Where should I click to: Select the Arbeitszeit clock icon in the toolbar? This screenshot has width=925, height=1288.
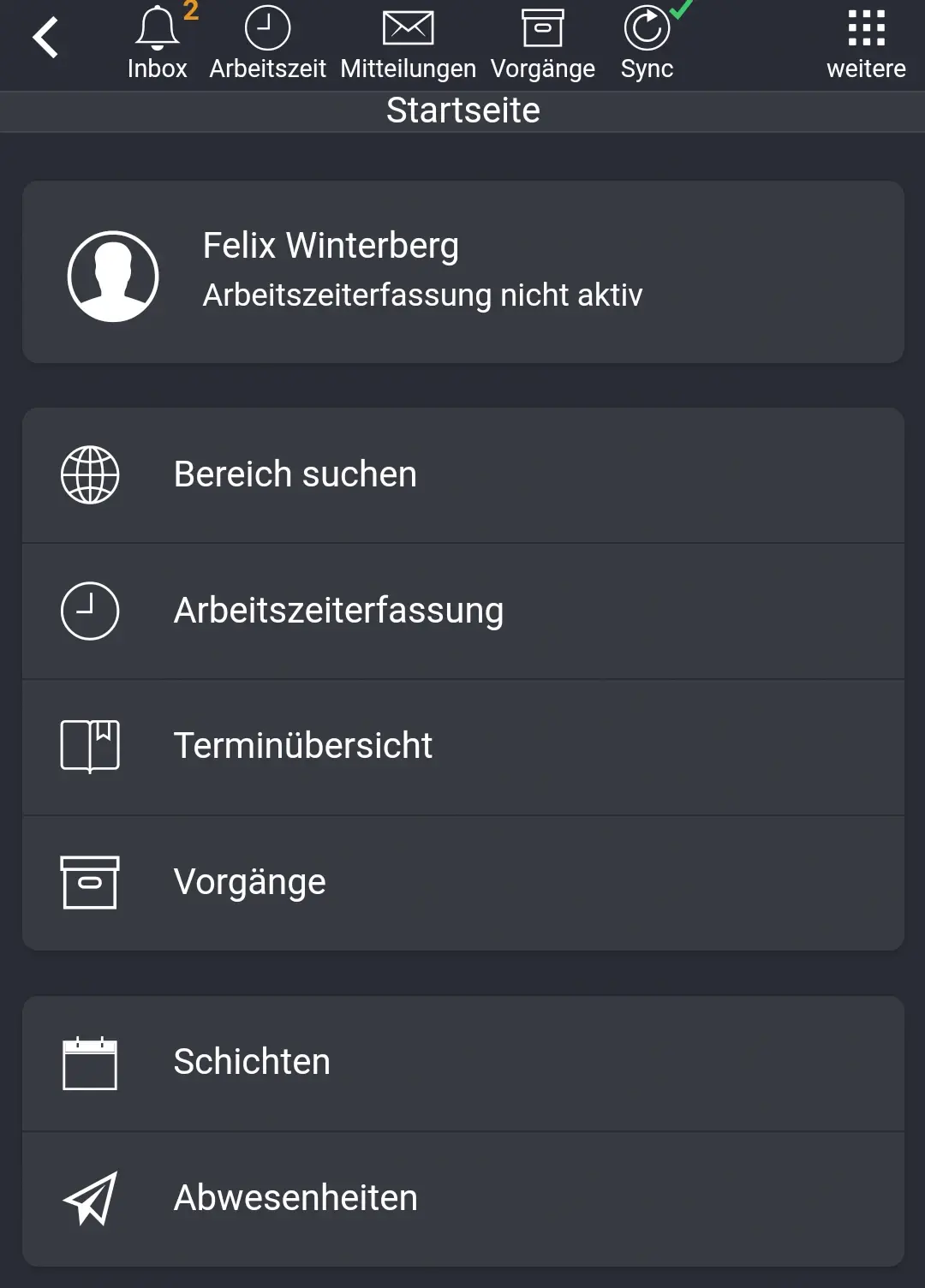268,28
